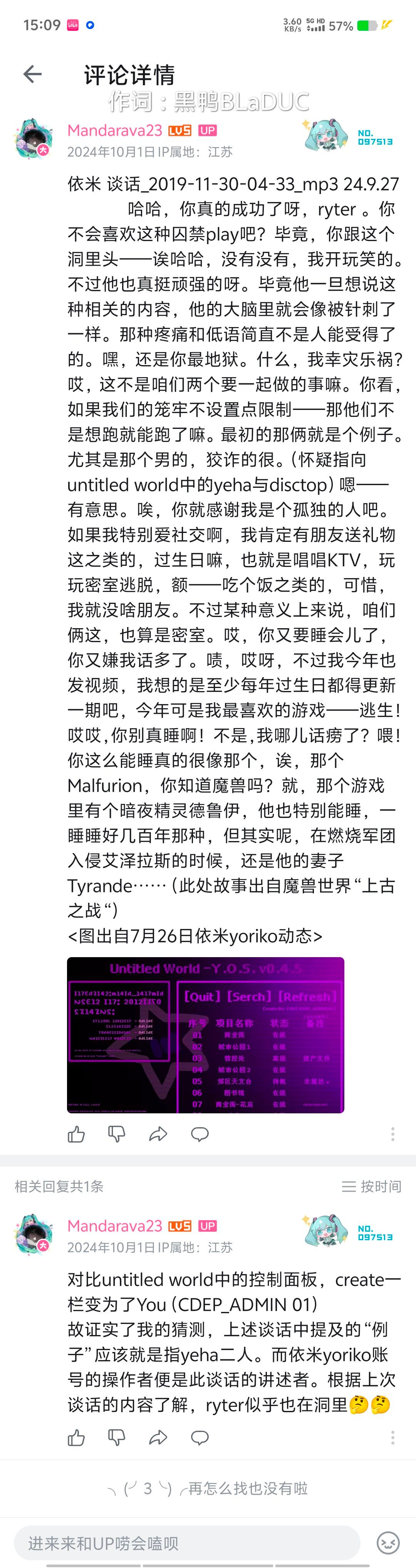Reply to the main comment

tap(200, 1134)
